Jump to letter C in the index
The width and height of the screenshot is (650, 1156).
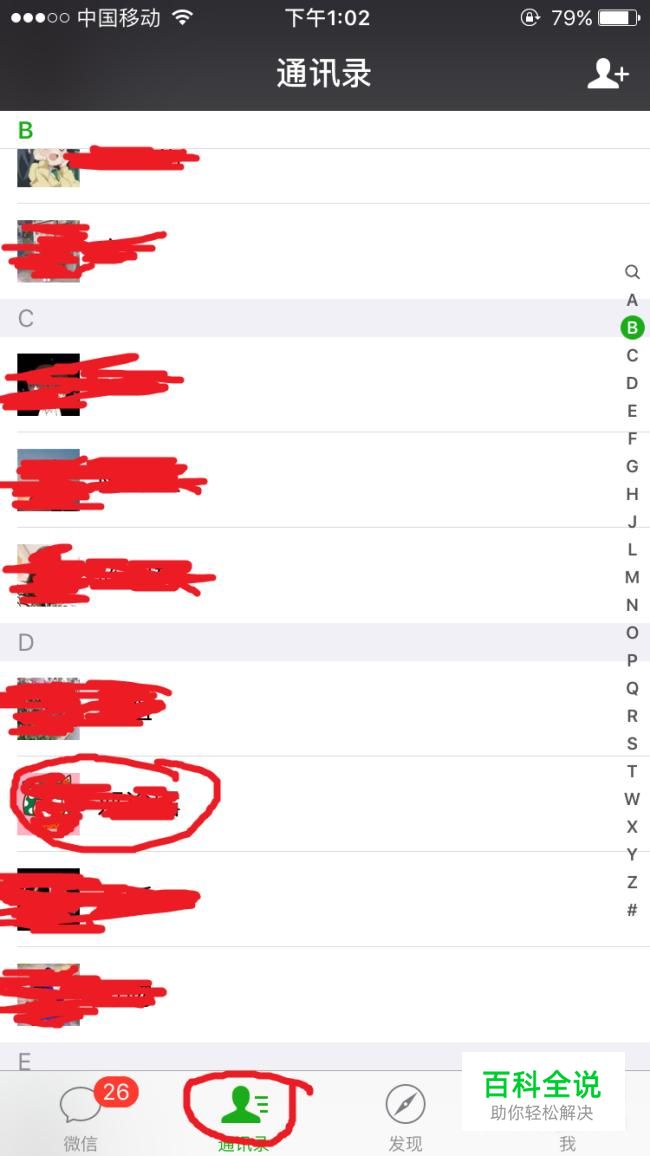click(x=632, y=355)
